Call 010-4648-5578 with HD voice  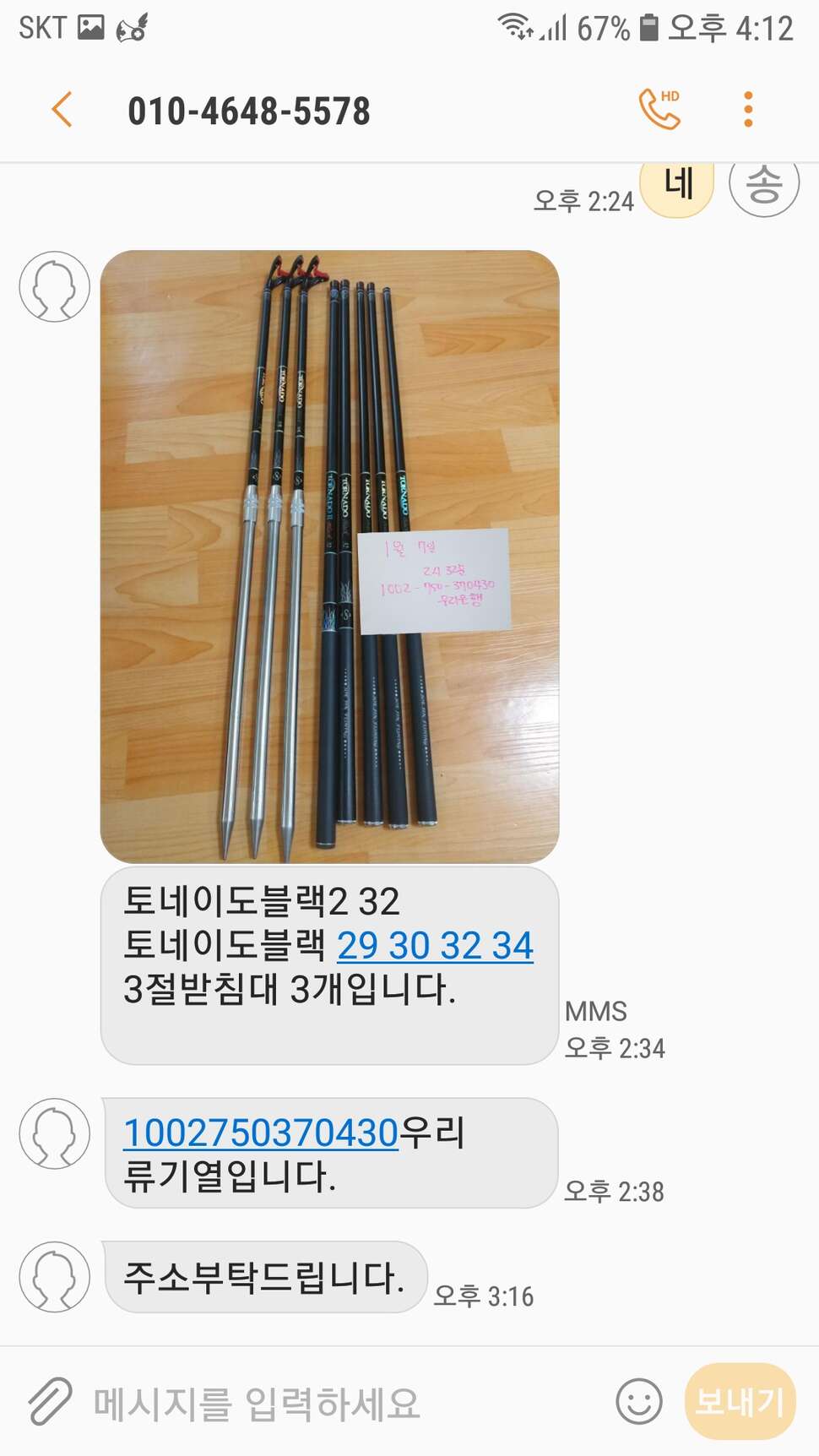[x=659, y=109]
